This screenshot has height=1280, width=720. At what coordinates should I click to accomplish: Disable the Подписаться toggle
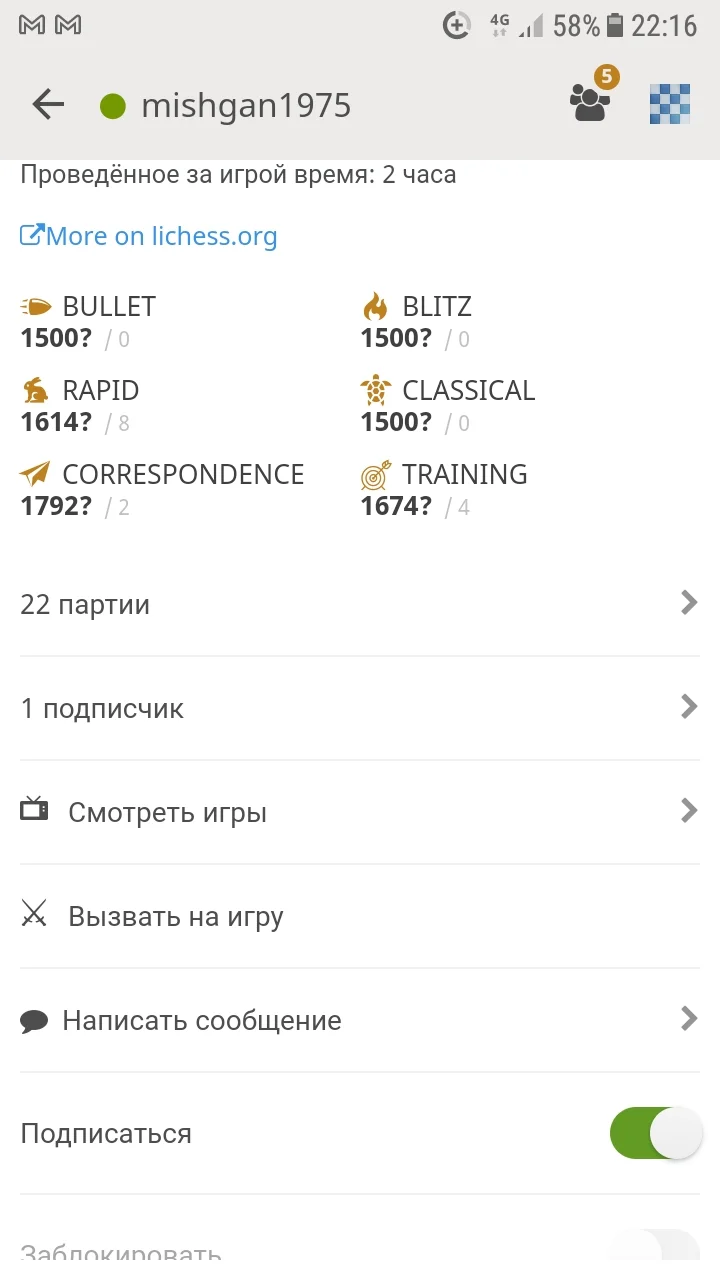[656, 1133]
